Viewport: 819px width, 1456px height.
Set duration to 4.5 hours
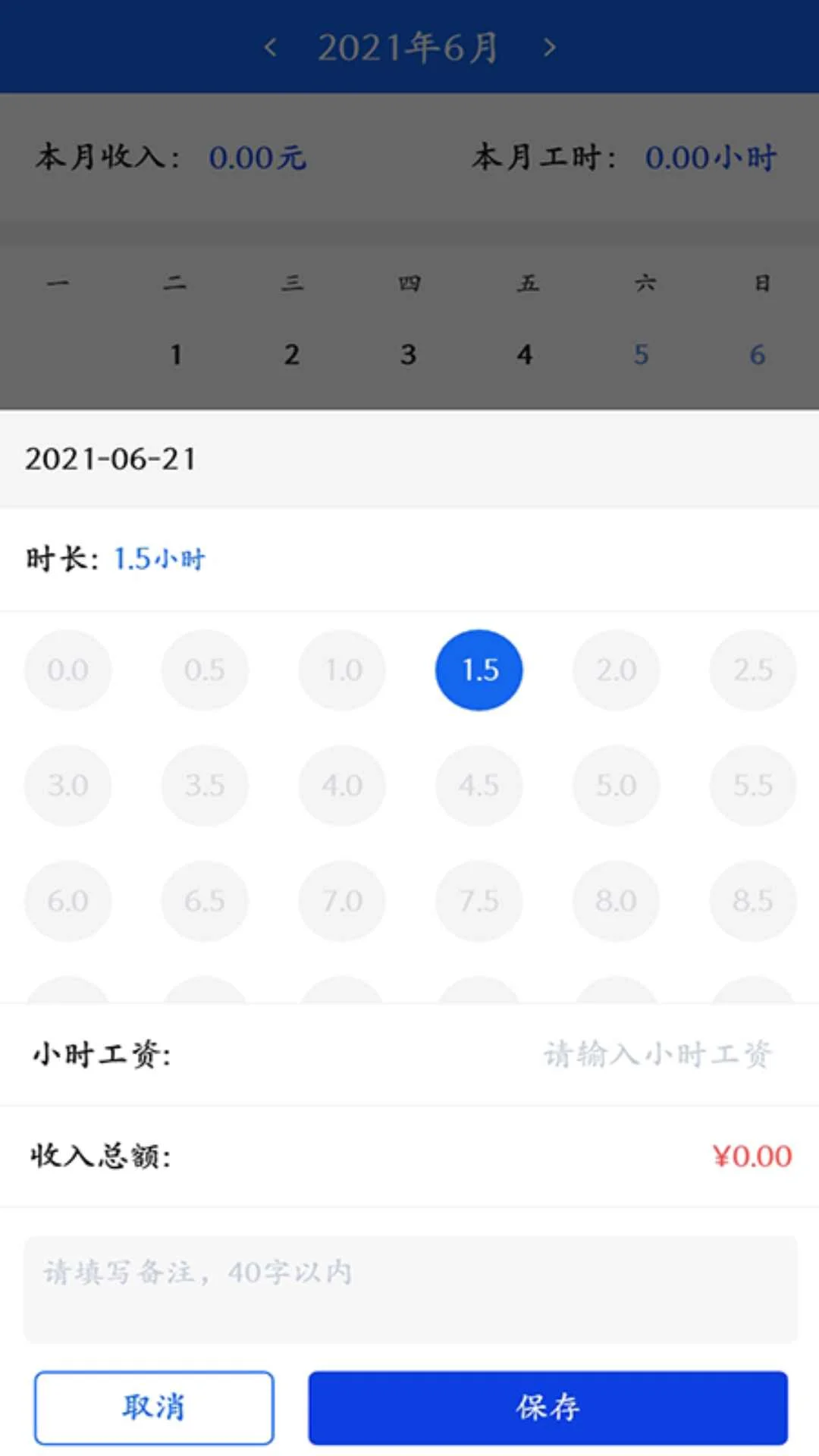[x=479, y=786]
